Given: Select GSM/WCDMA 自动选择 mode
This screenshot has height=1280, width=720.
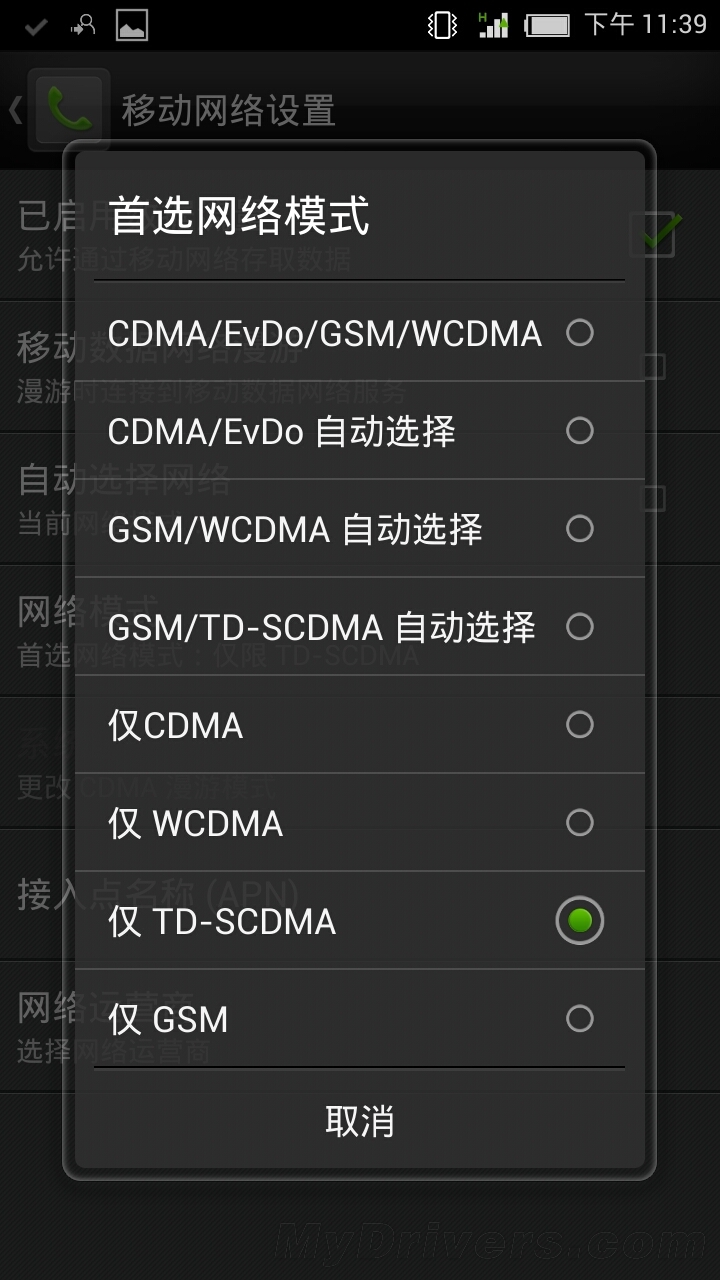Looking at the screenshot, I should coord(360,529).
